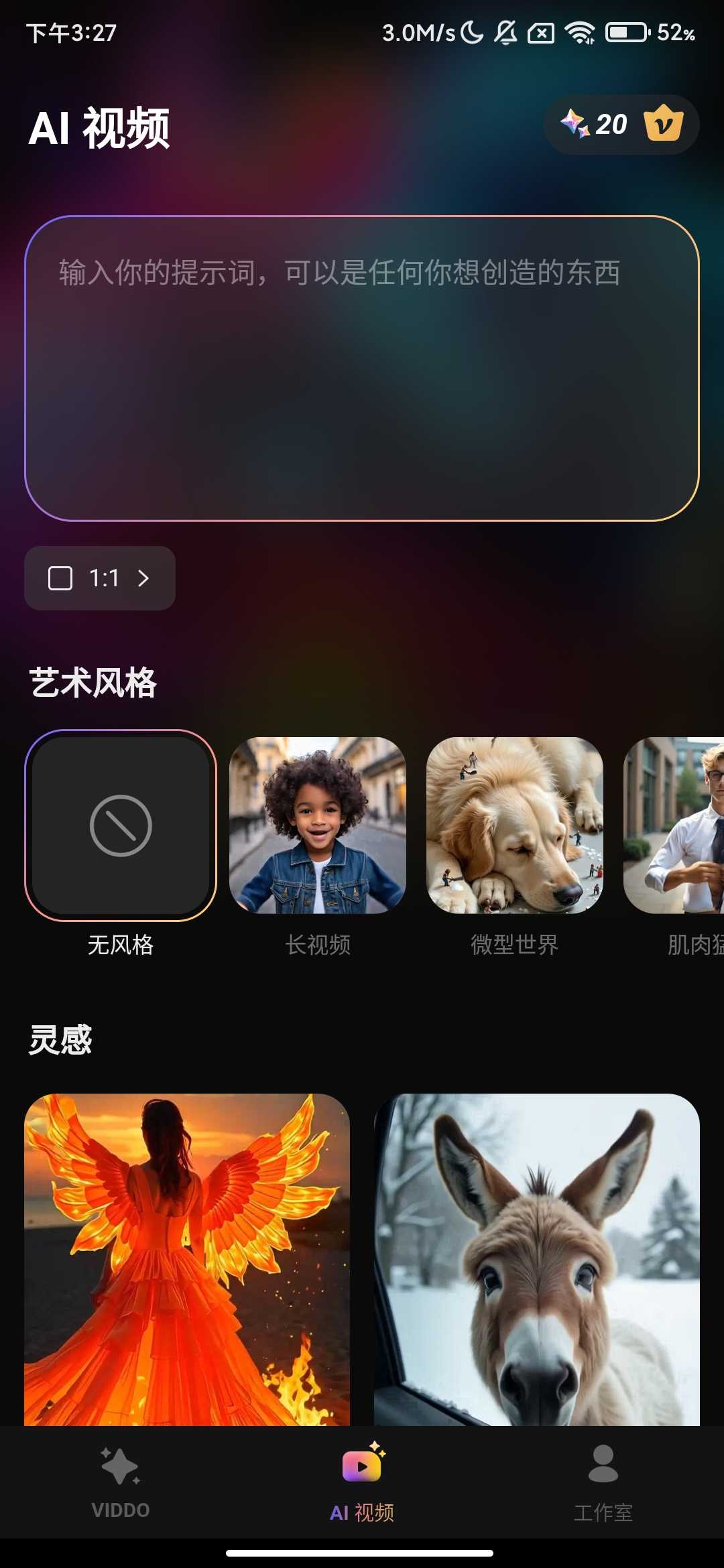Pick the 微型世界 art style

point(515,826)
